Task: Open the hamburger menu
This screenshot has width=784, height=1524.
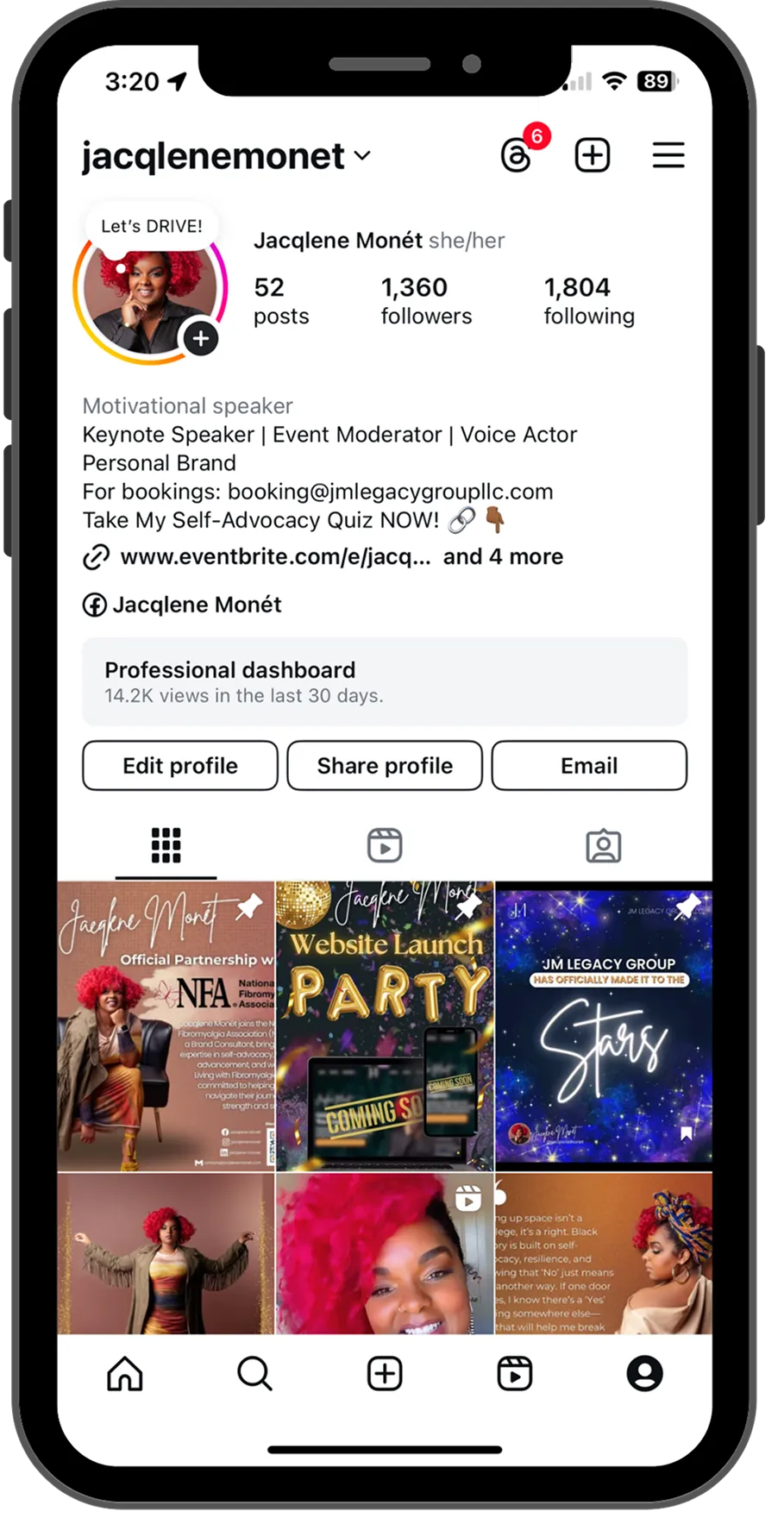Action: point(668,156)
